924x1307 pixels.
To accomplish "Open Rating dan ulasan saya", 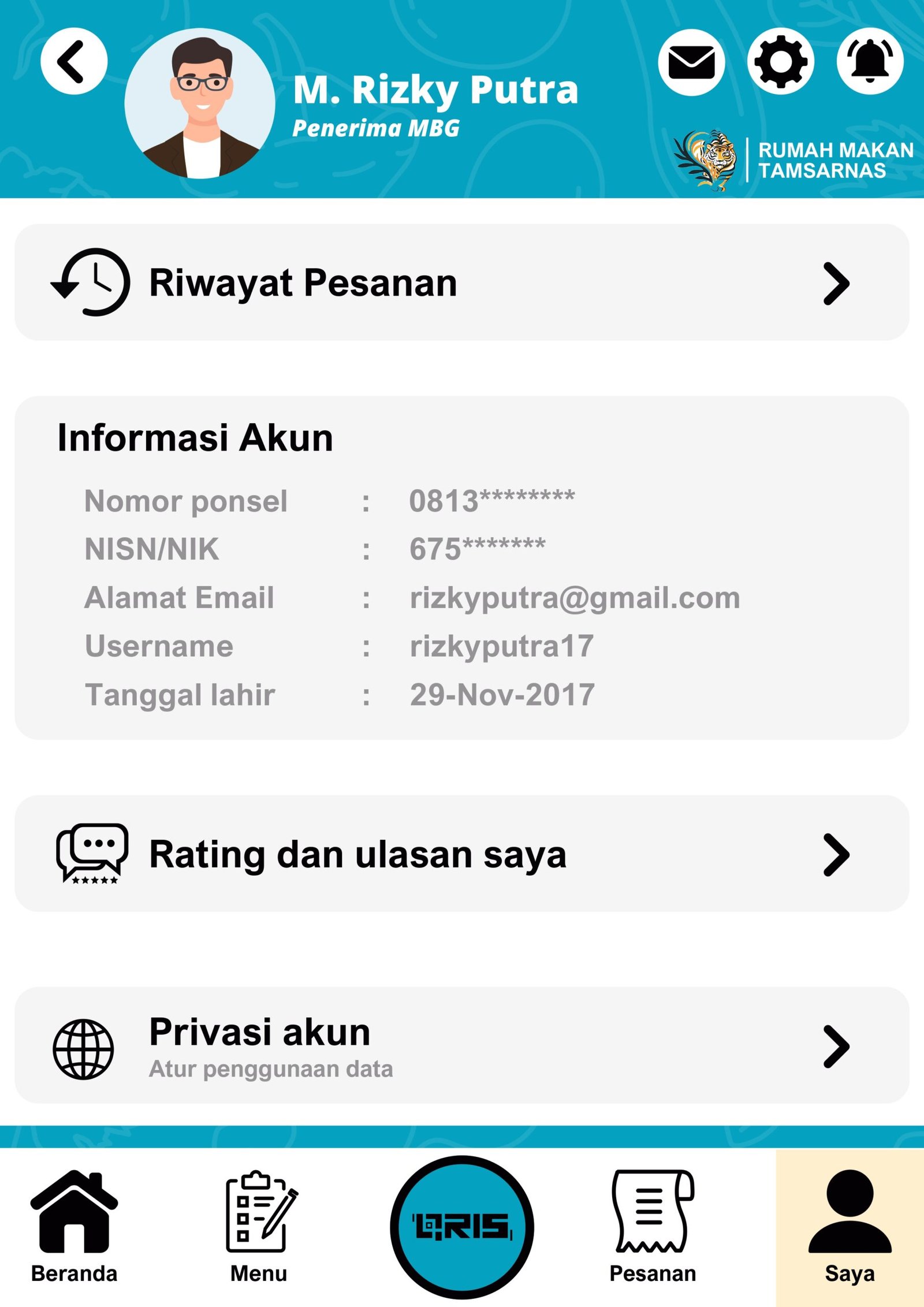I will (462, 854).
